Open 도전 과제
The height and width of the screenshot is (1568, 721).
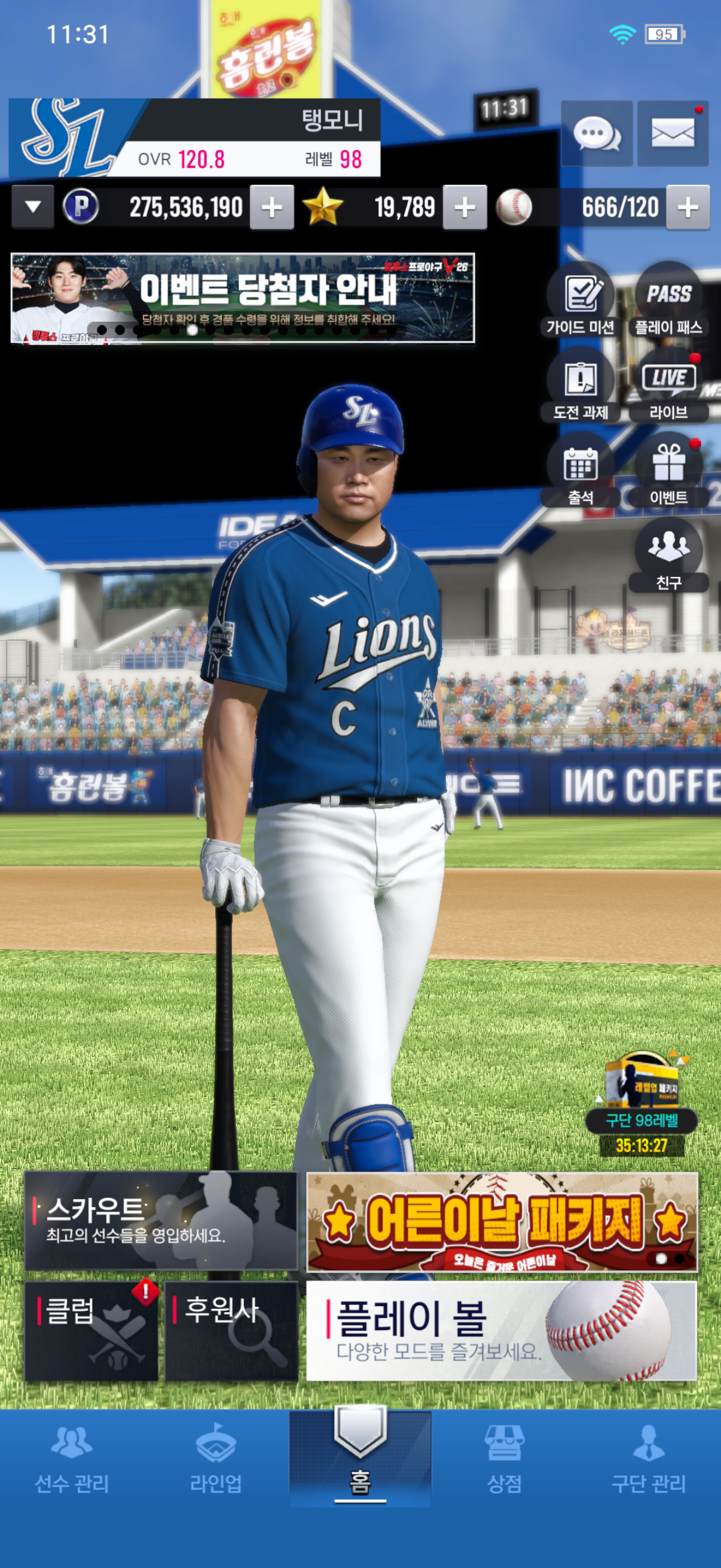tap(581, 386)
